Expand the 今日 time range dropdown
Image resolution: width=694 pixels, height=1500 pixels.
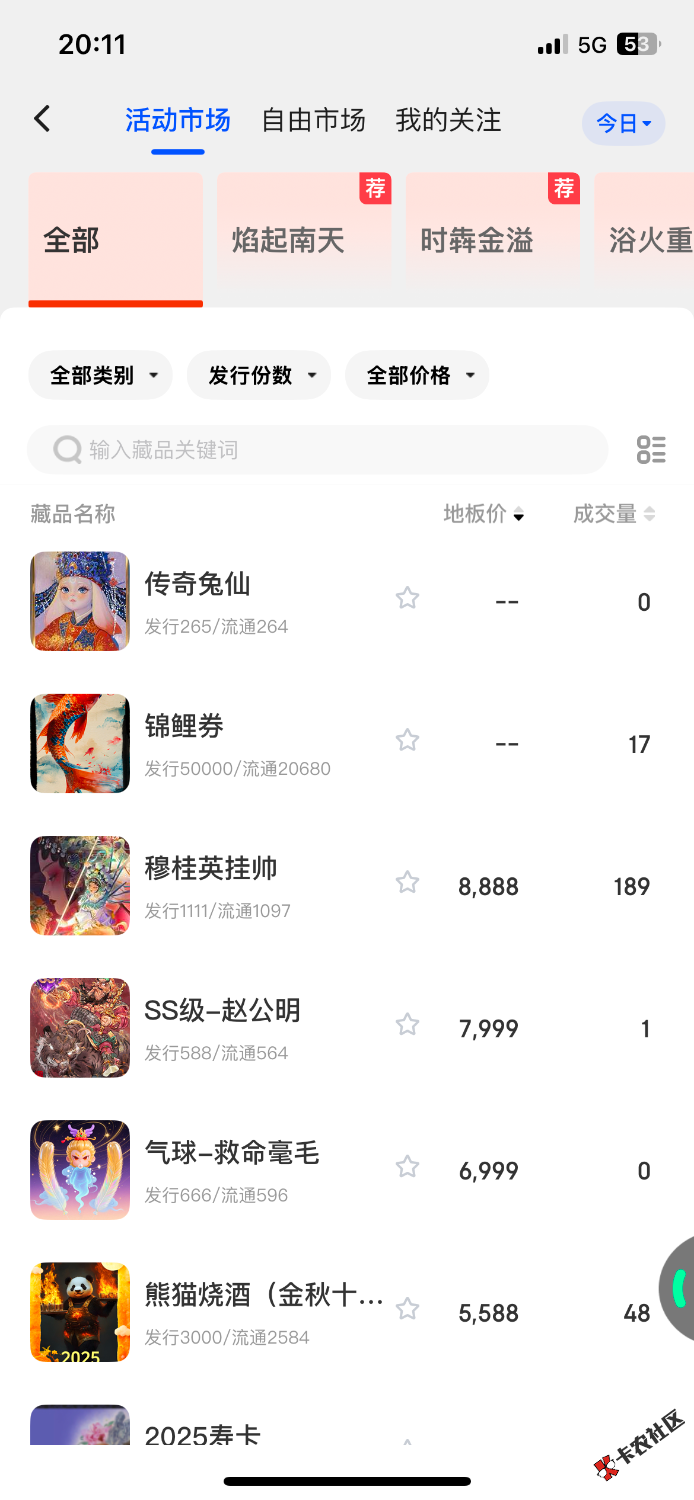tap(623, 124)
